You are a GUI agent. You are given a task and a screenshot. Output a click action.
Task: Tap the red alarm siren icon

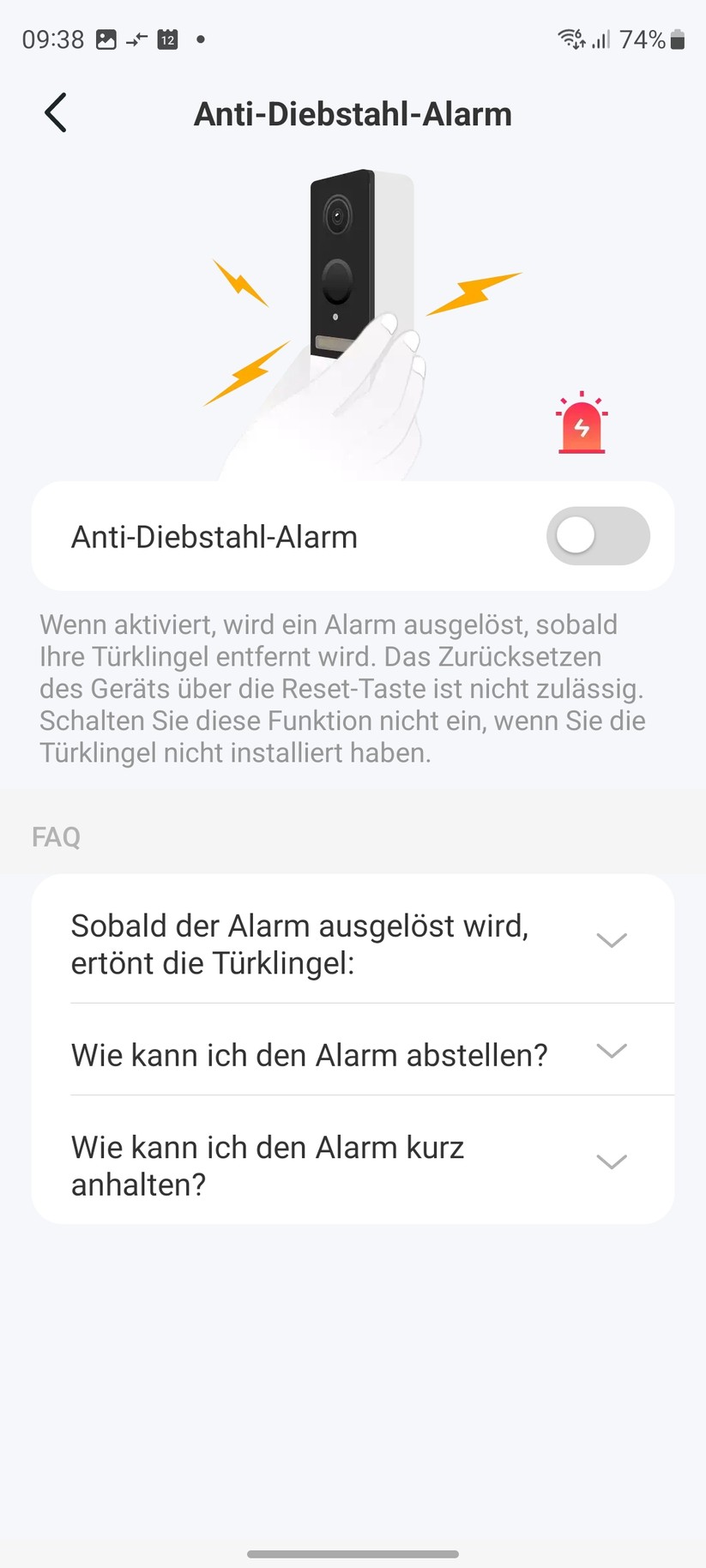pyautogui.click(x=582, y=422)
